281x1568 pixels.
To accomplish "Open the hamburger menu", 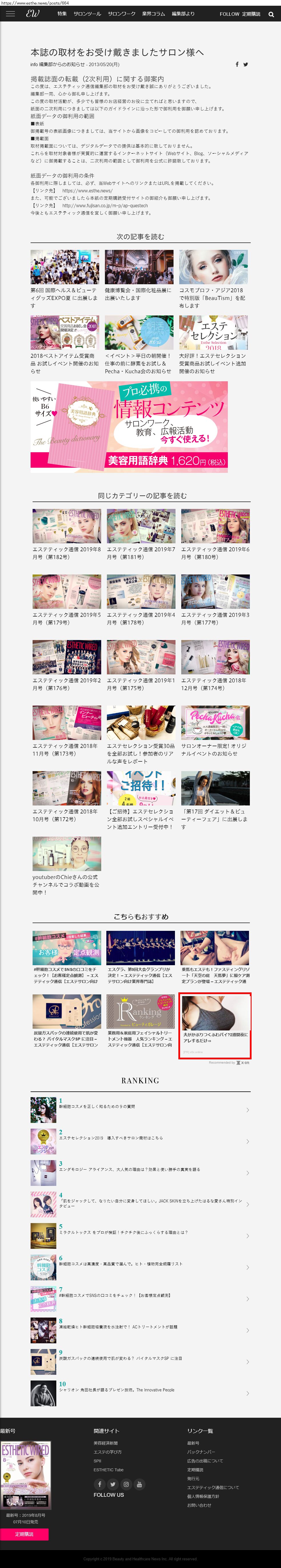I will pos(10,14).
